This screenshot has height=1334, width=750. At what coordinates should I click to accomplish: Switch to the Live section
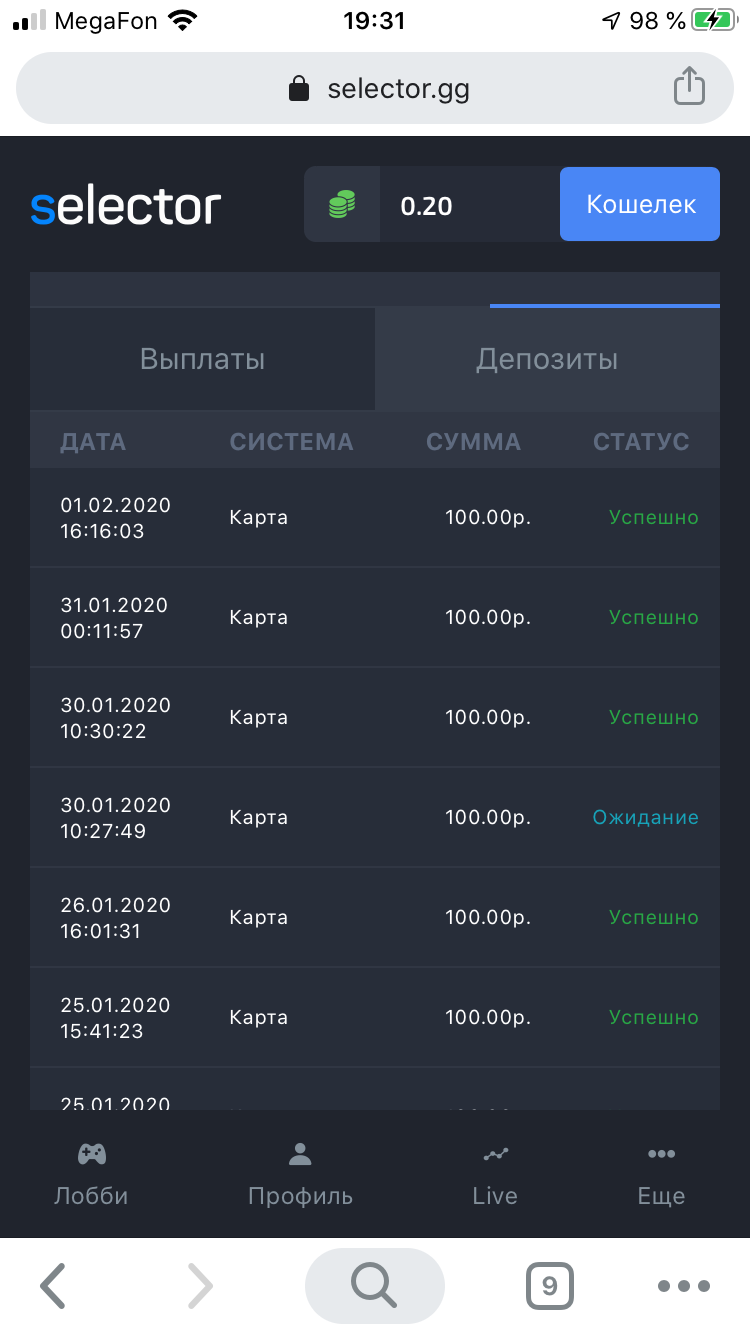pyautogui.click(x=495, y=1175)
